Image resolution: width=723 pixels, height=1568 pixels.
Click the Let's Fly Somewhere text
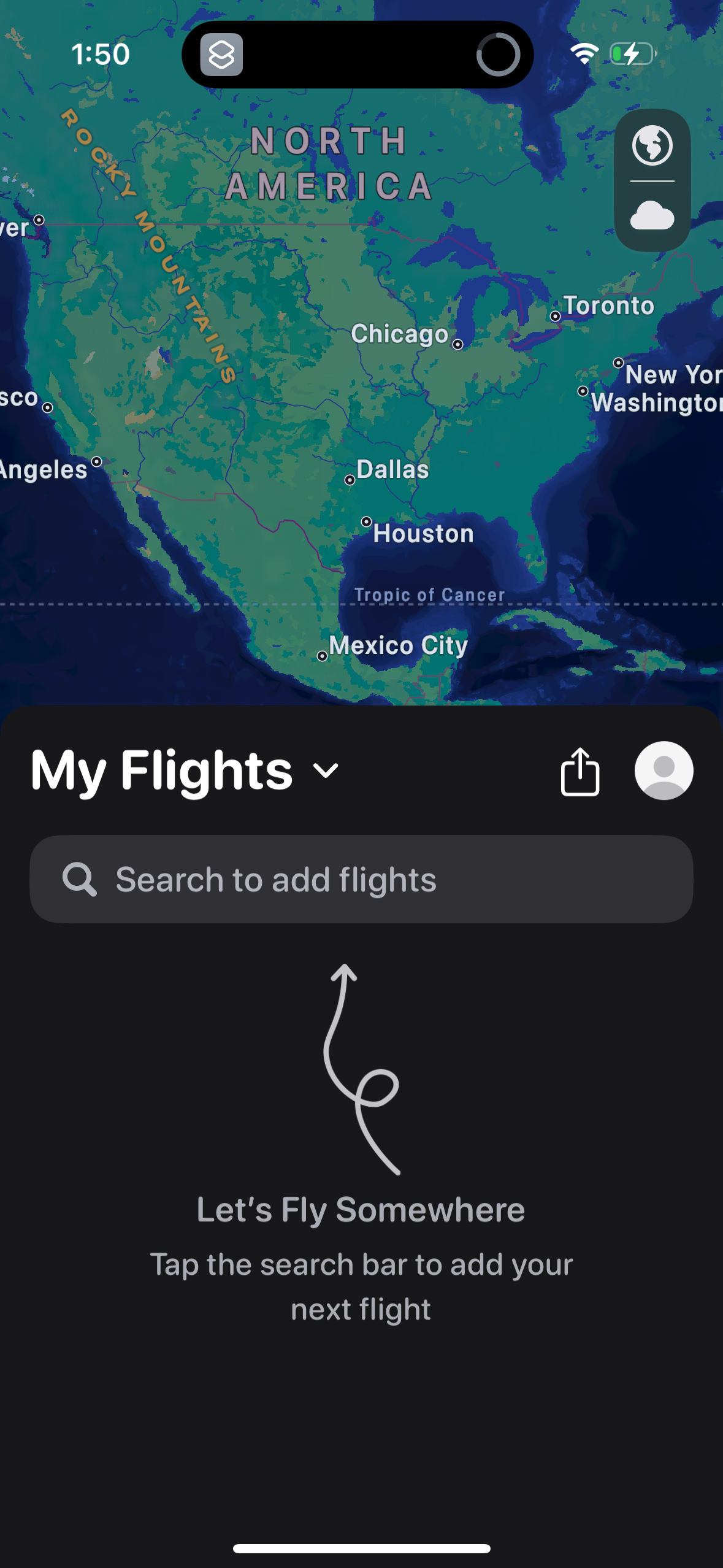[x=361, y=1208]
